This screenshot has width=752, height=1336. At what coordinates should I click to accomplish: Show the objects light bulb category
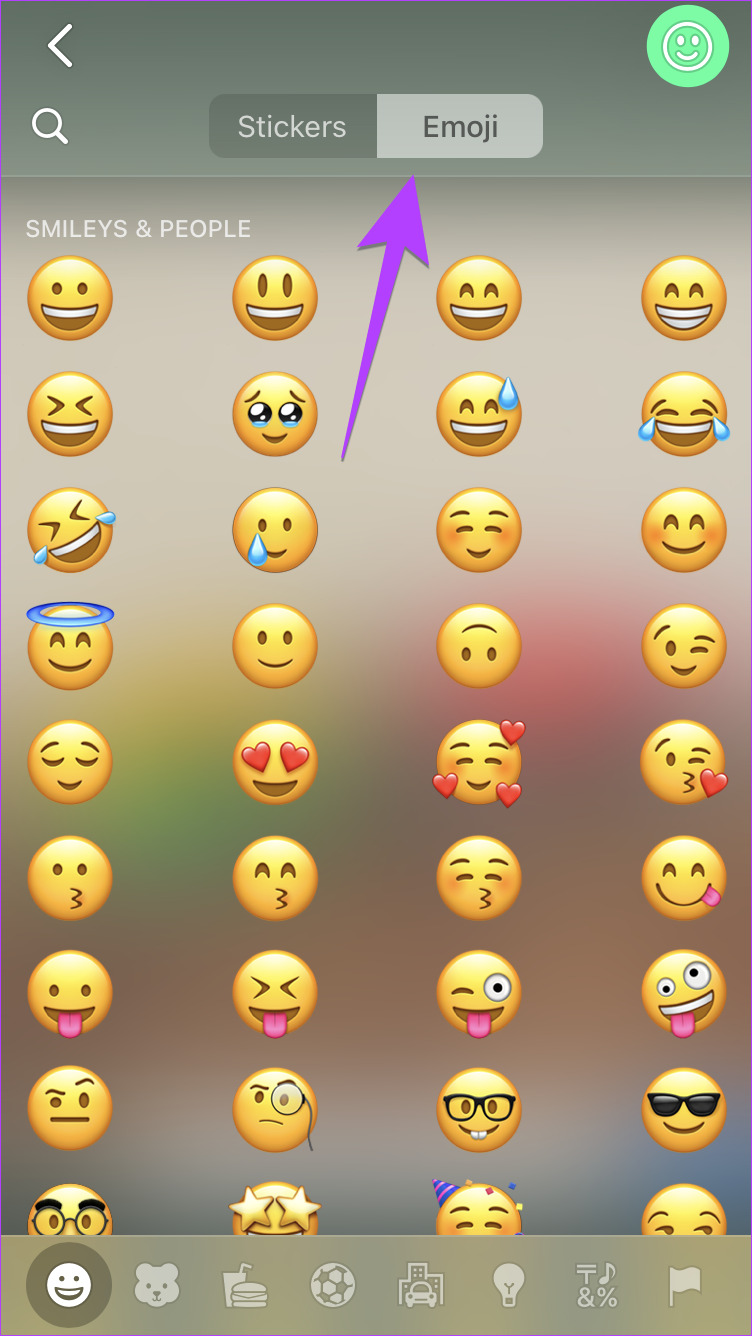click(508, 1285)
